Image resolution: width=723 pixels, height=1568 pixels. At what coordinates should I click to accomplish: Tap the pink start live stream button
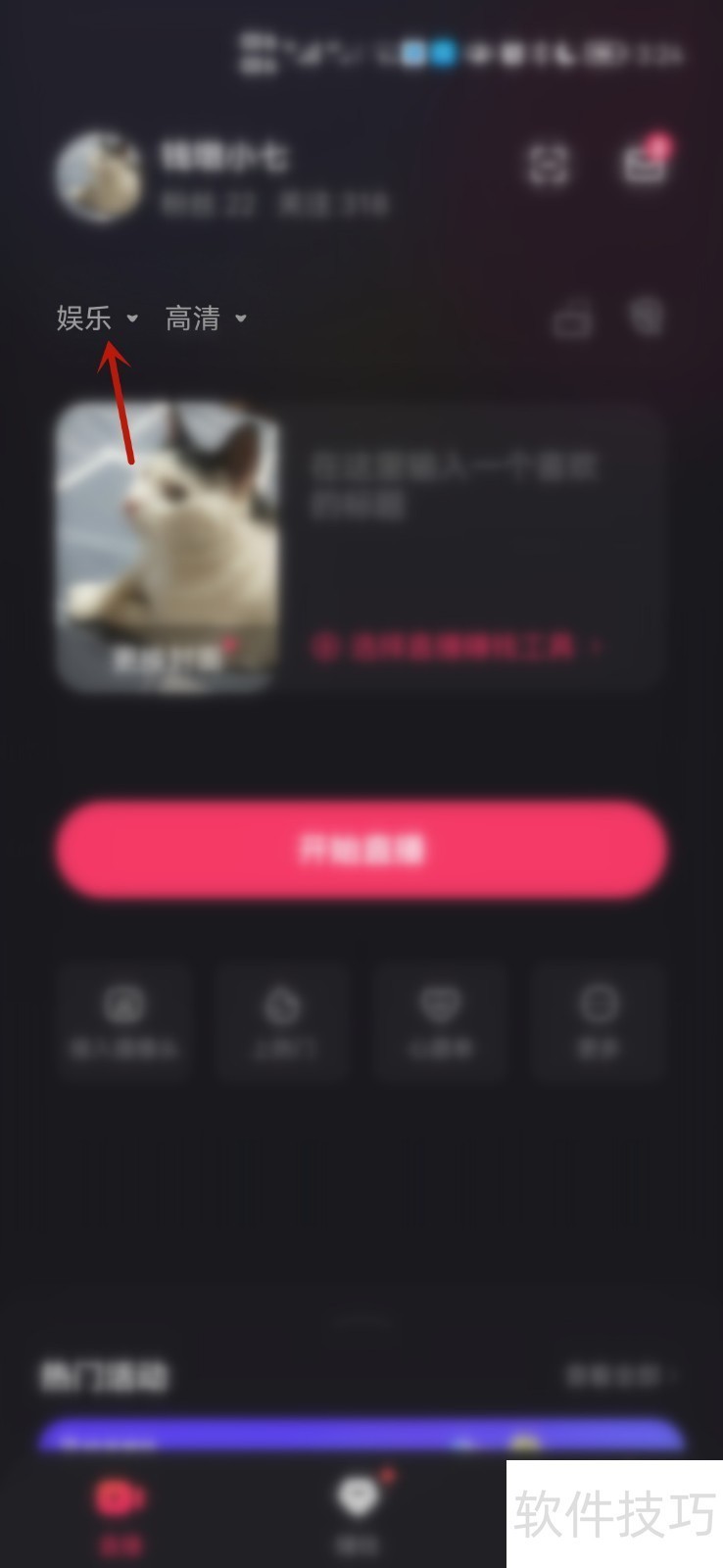coord(361,850)
